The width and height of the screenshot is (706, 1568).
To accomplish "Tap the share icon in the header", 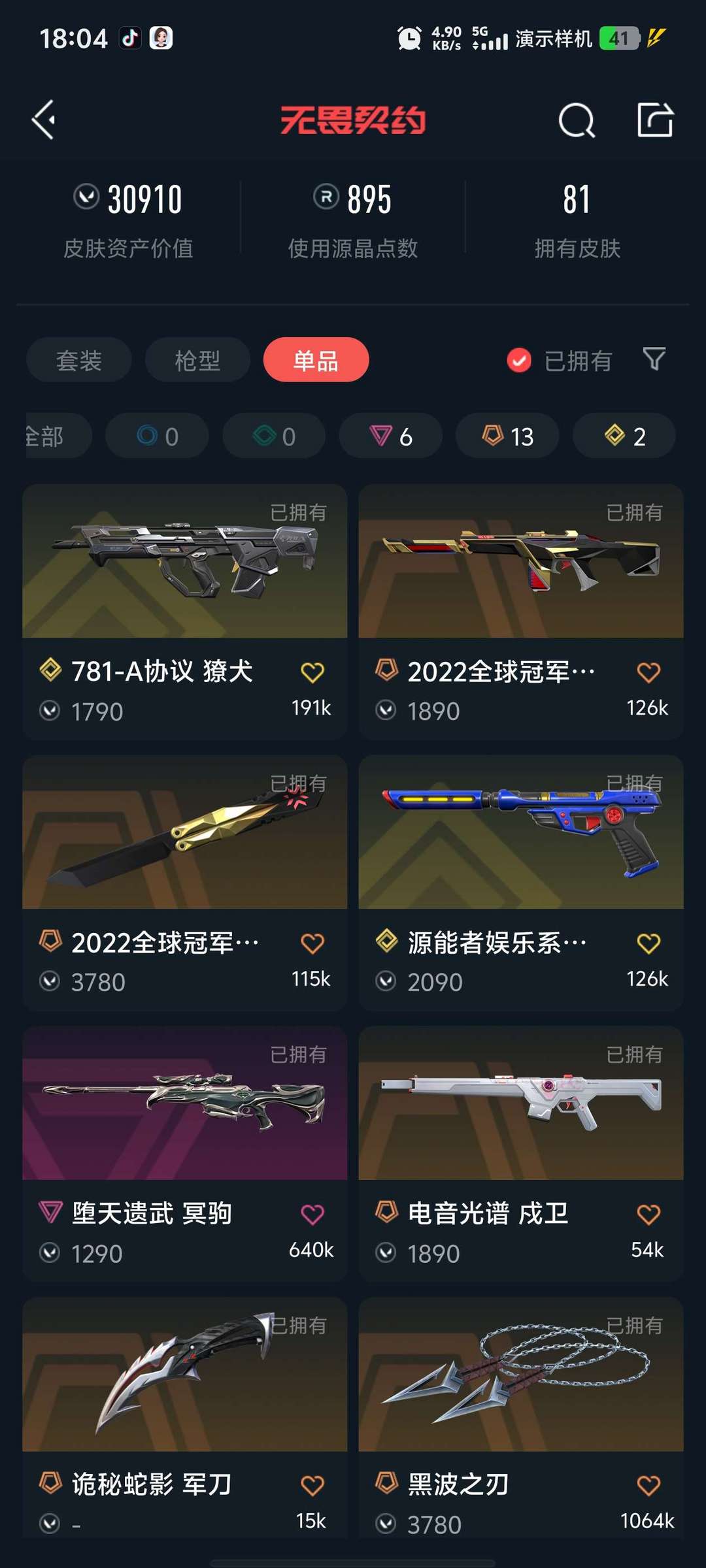I will click(655, 120).
